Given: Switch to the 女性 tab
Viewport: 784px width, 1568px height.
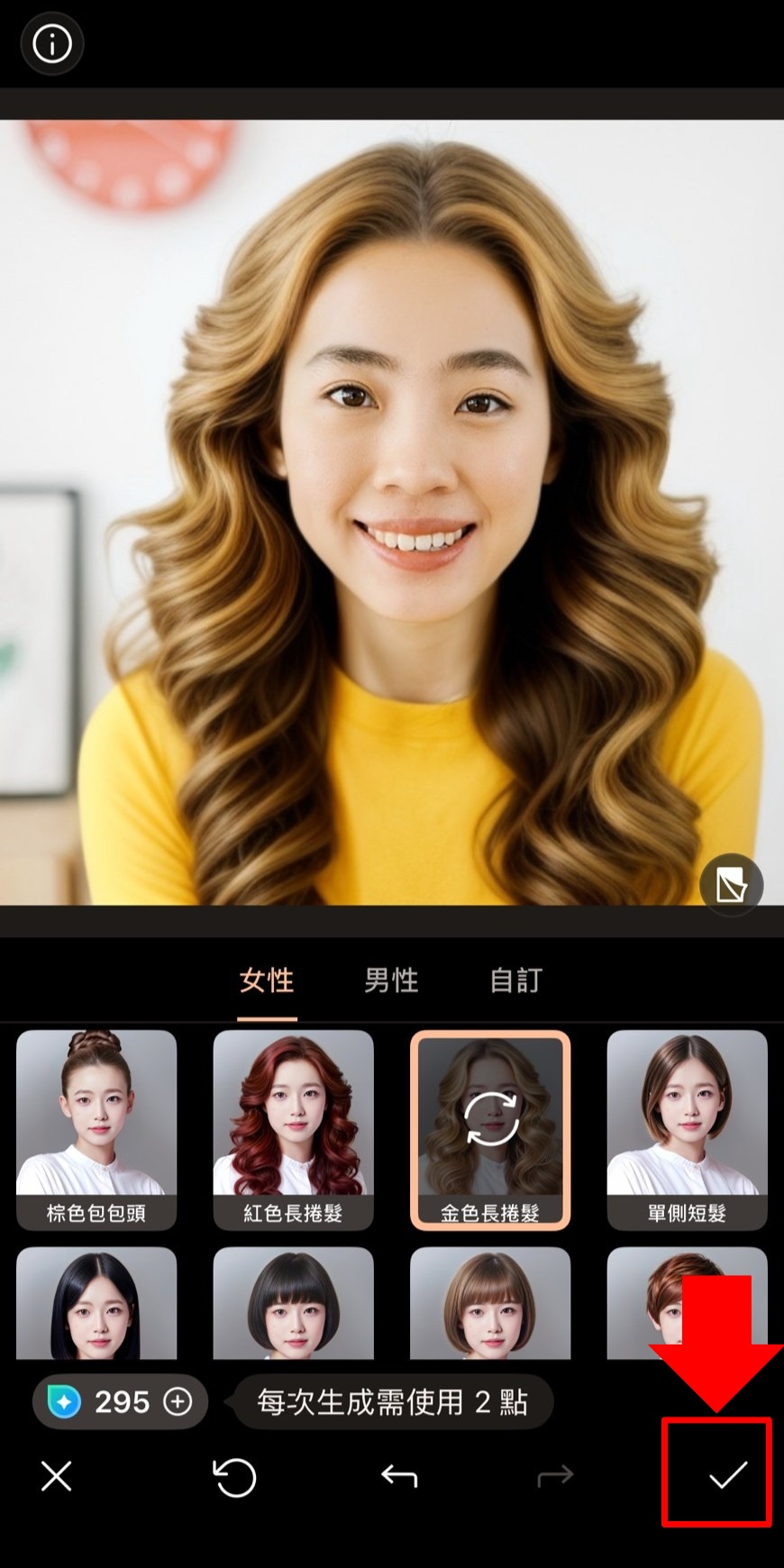Looking at the screenshot, I should pos(267,980).
